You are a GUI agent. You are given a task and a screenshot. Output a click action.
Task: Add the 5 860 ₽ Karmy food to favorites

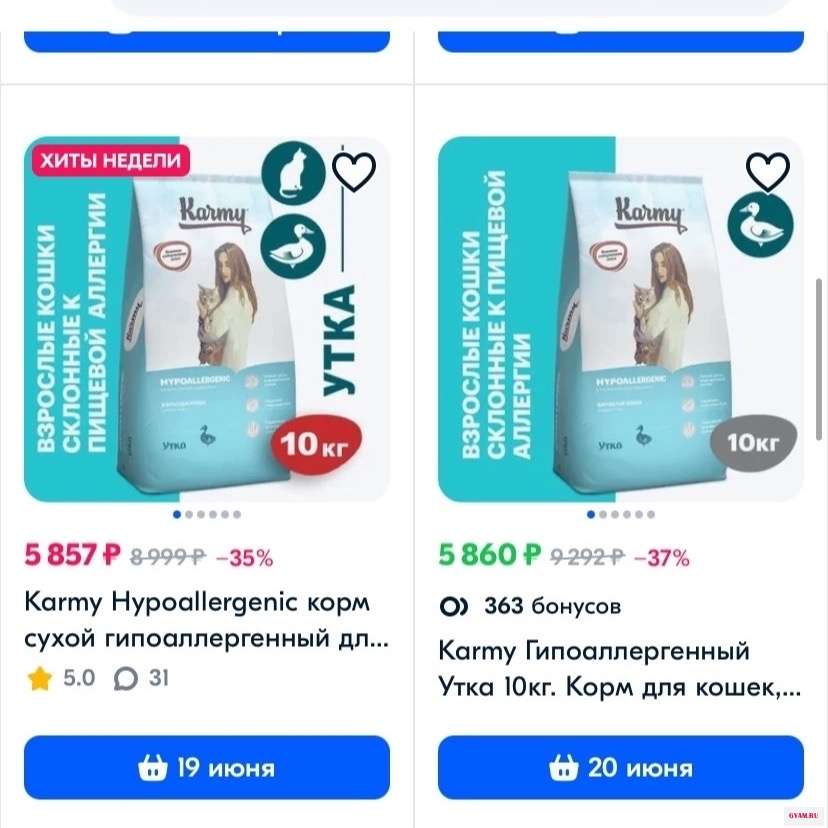coord(768,172)
